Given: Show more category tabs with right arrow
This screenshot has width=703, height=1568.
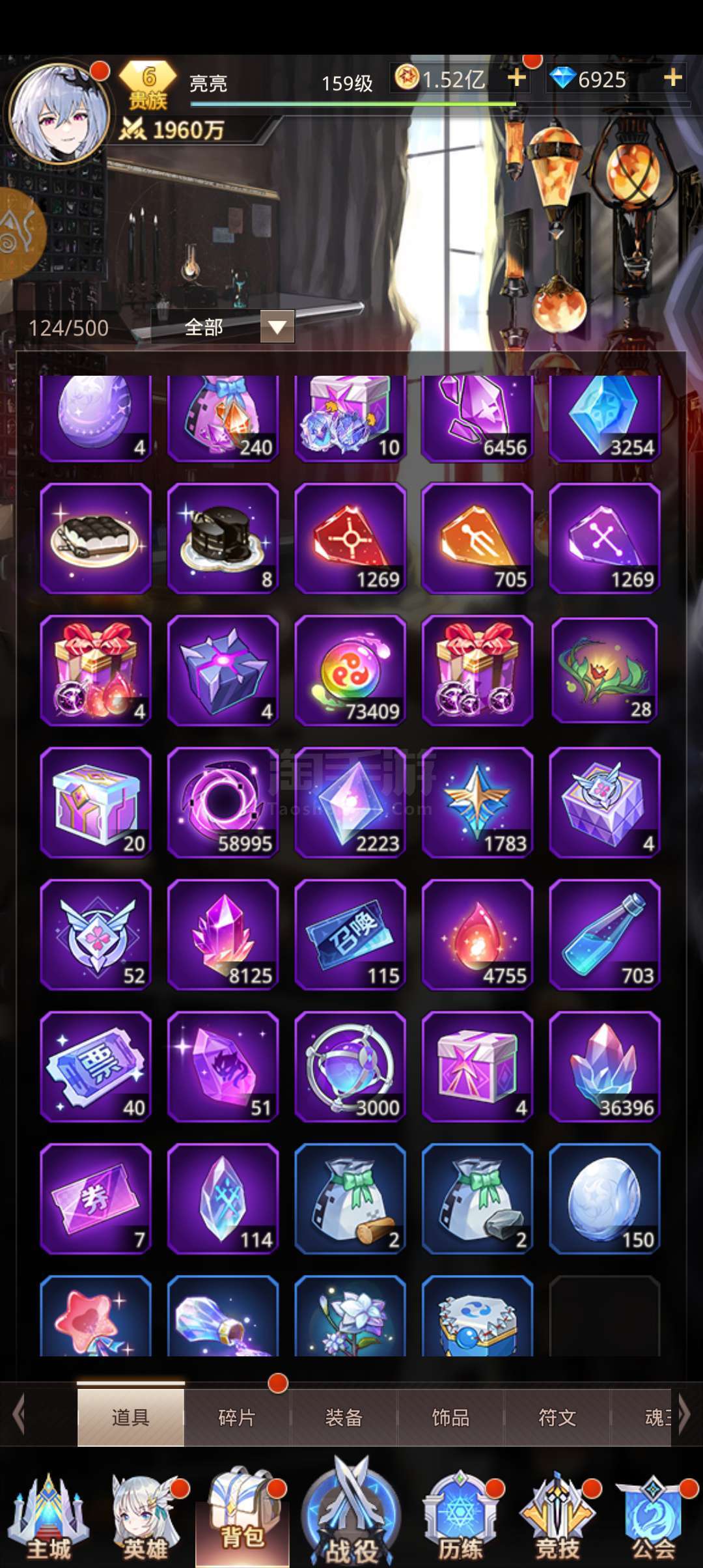Looking at the screenshot, I should (684, 1414).
